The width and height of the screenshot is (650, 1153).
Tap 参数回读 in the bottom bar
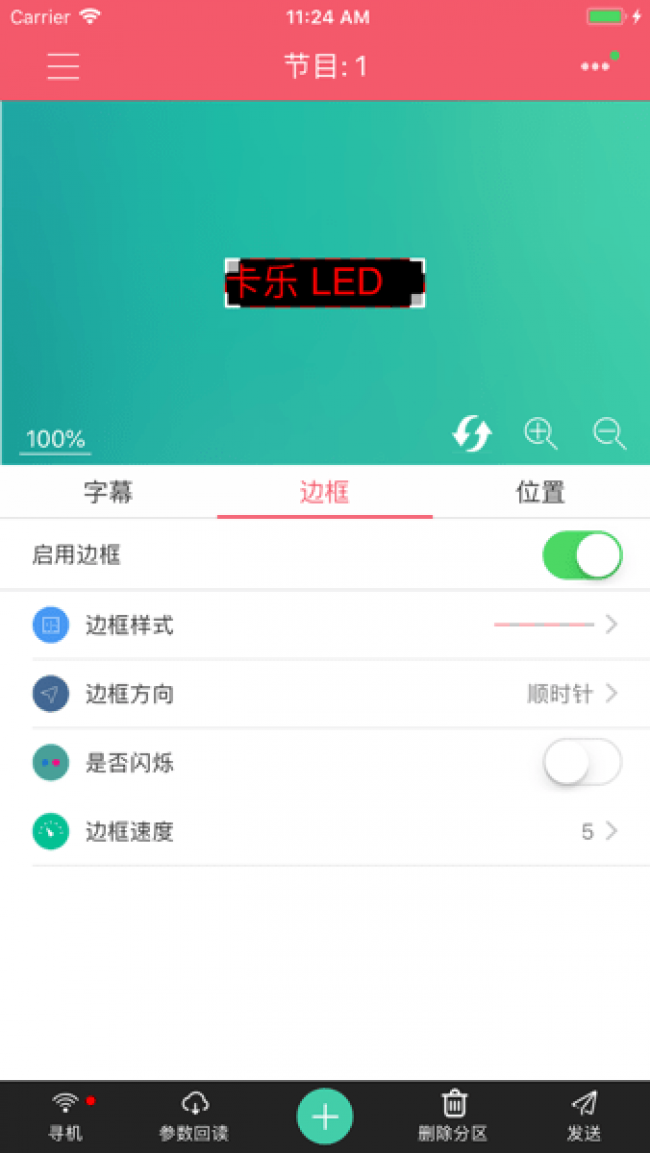coord(194,1117)
